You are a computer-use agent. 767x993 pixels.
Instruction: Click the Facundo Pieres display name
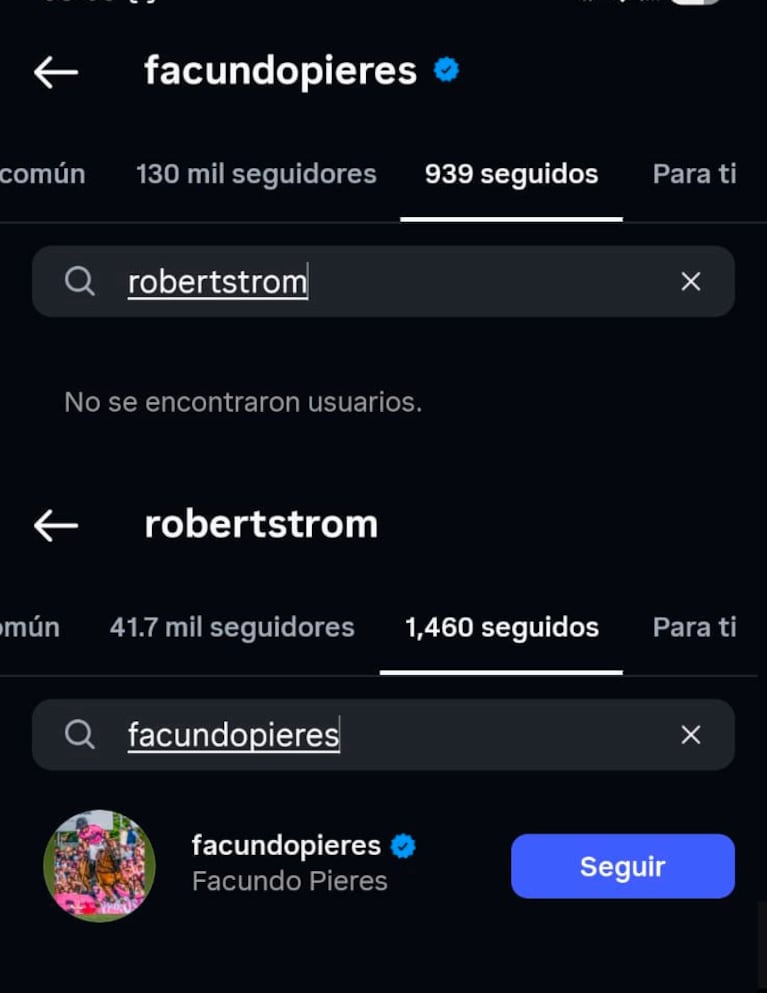tap(288, 881)
